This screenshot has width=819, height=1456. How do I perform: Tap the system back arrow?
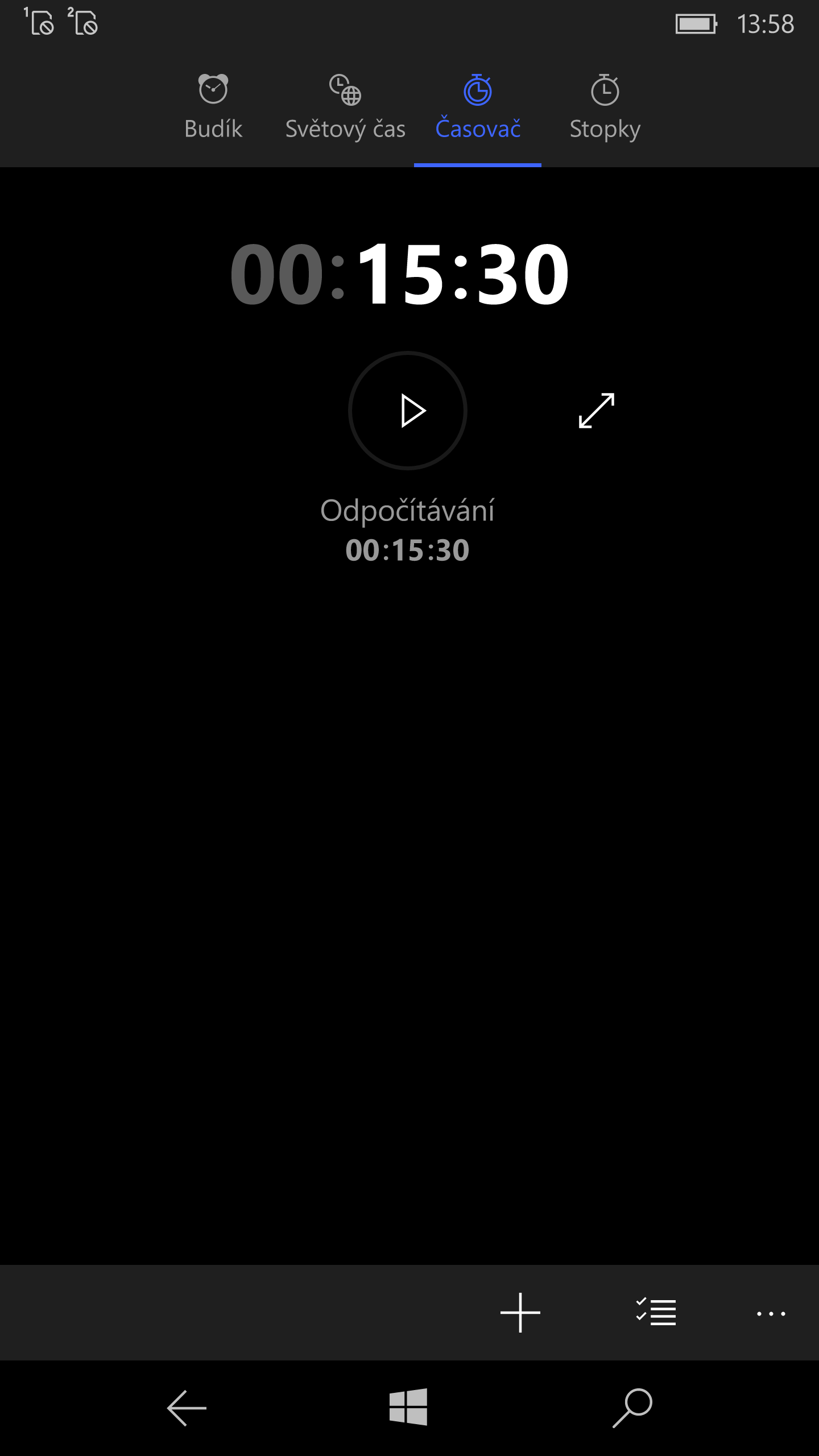pos(187,1408)
